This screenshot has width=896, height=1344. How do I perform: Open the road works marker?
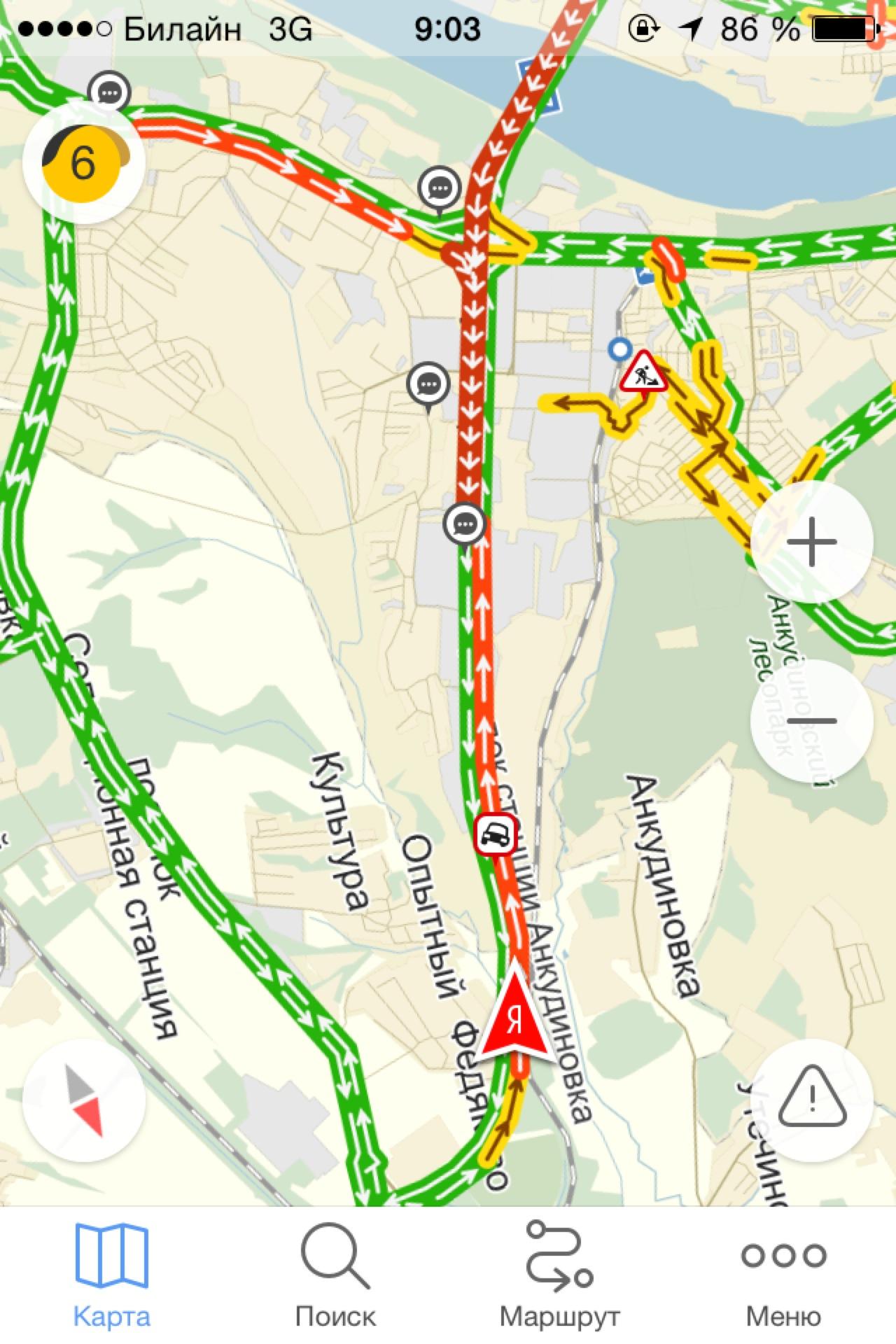643,372
